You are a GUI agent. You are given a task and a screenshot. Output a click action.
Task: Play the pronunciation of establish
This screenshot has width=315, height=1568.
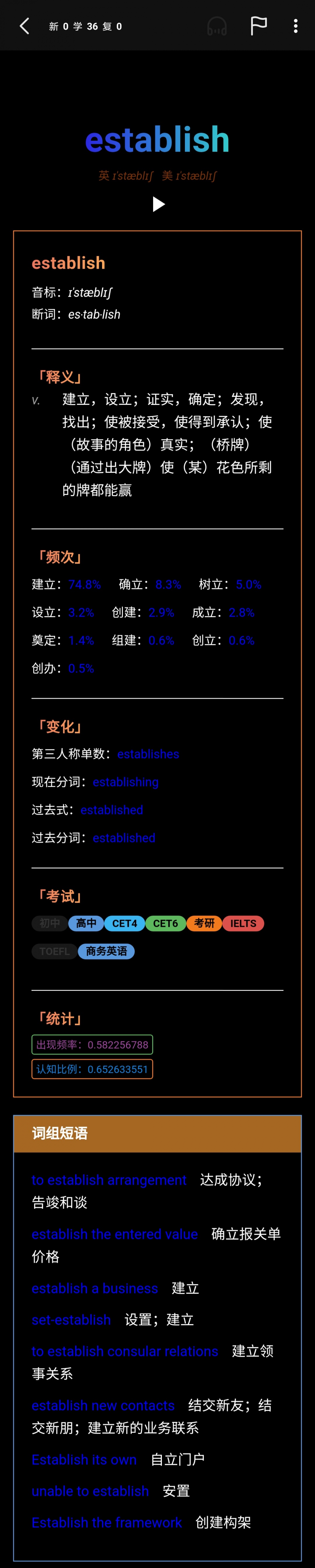(158, 204)
